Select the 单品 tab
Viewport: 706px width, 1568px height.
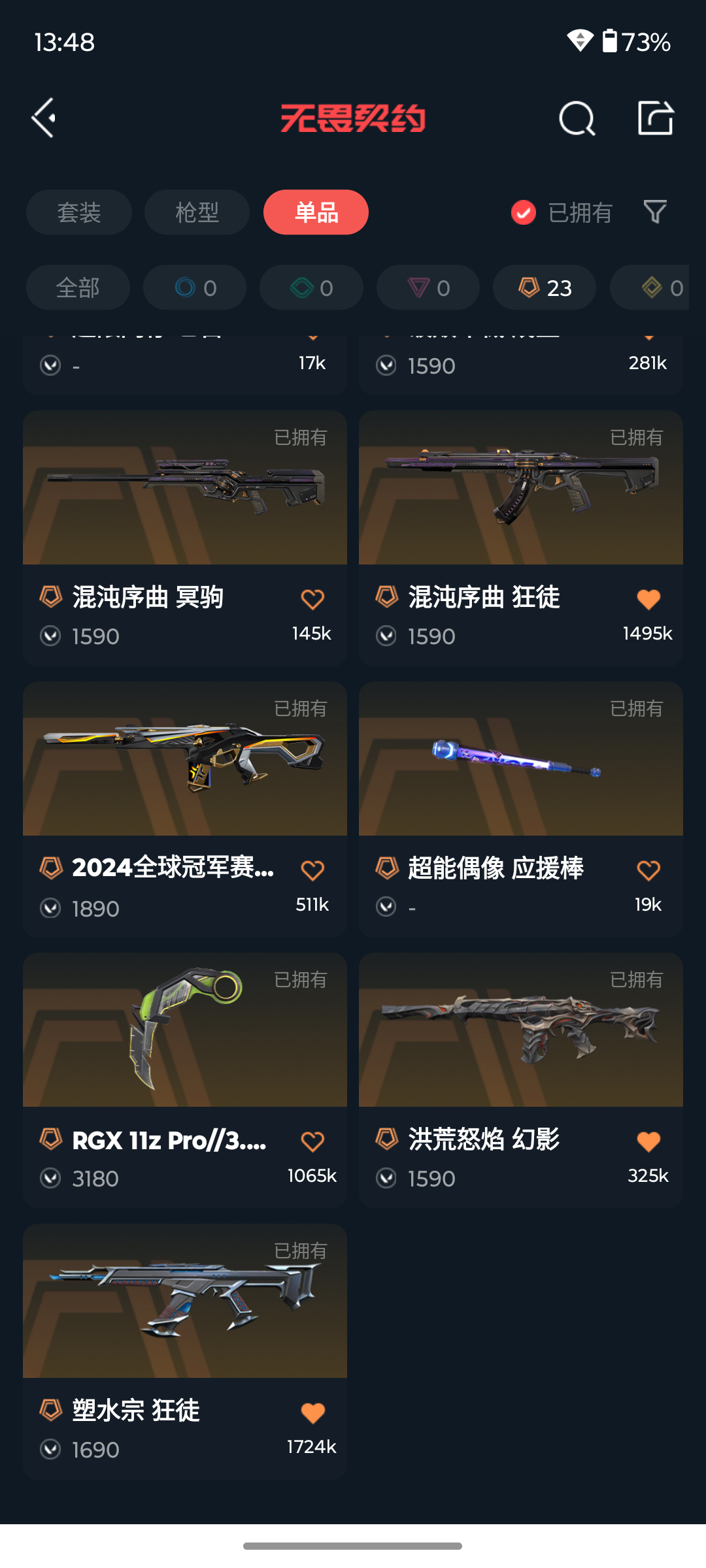pos(316,212)
